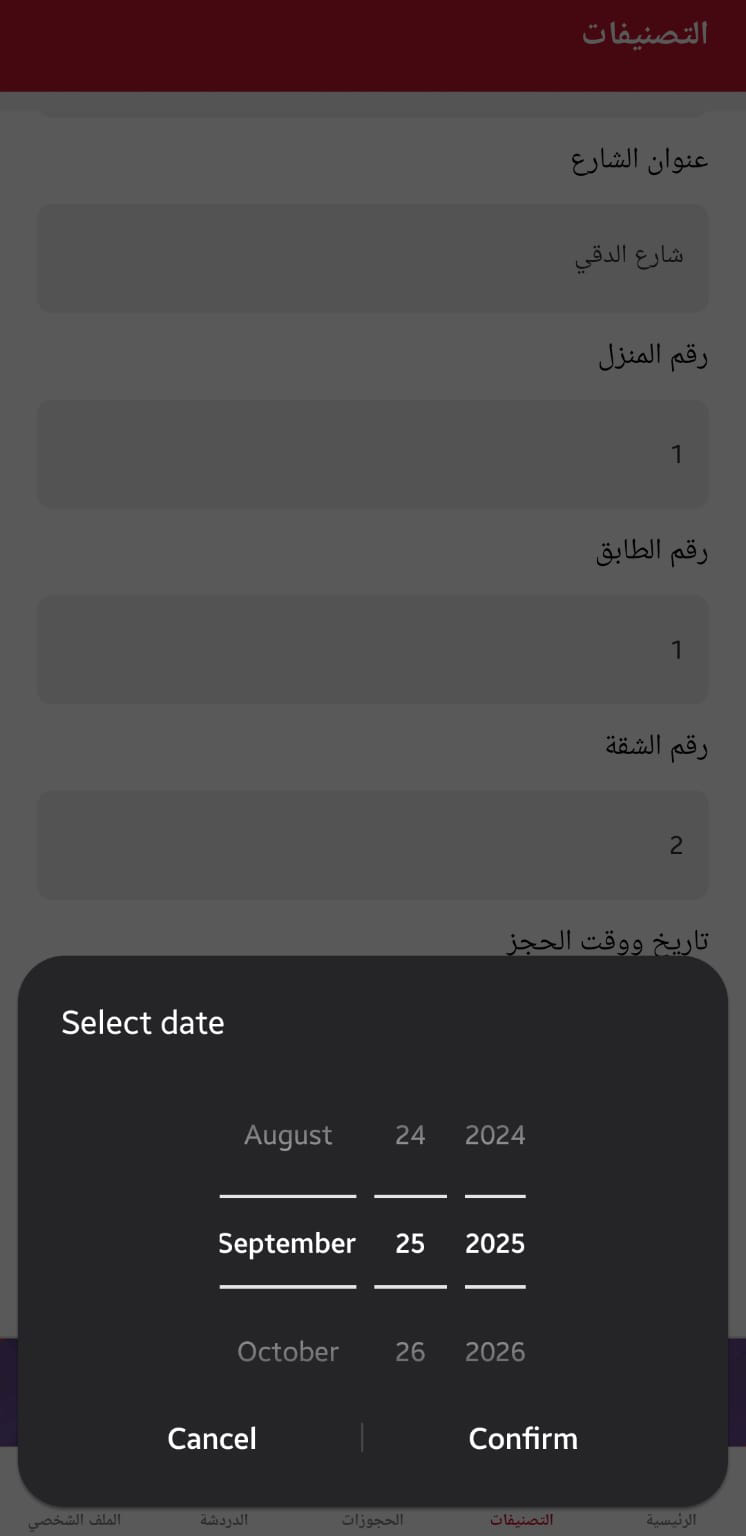Screen dimensions: 746x1536
Task: Switch to the الرئيسية (Home) tab
Action: tap(672, 1520)
